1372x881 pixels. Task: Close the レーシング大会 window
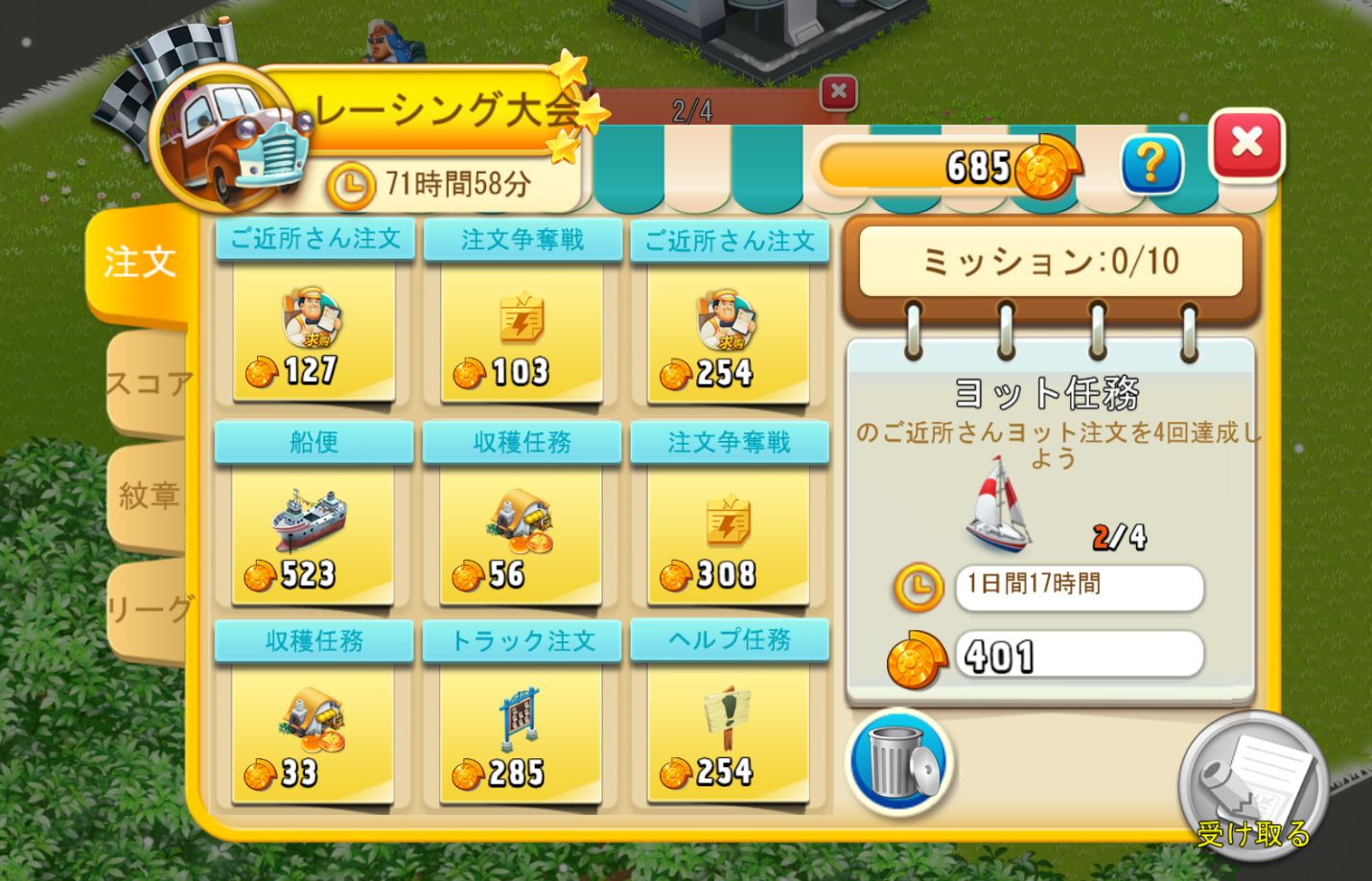click(1246, 144)
